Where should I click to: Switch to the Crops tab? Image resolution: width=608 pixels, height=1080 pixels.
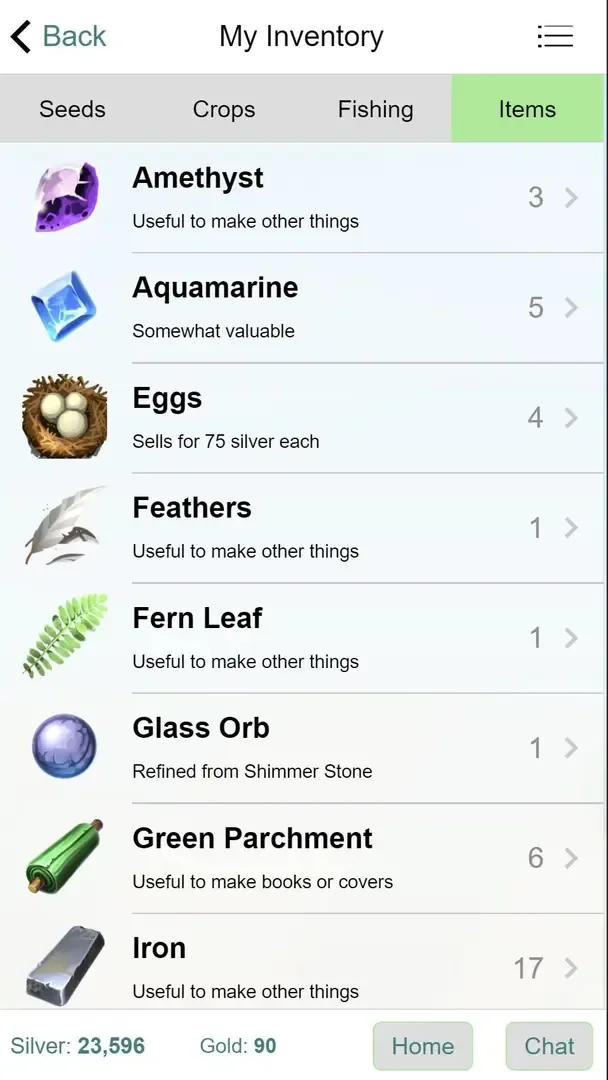[224, 109]
